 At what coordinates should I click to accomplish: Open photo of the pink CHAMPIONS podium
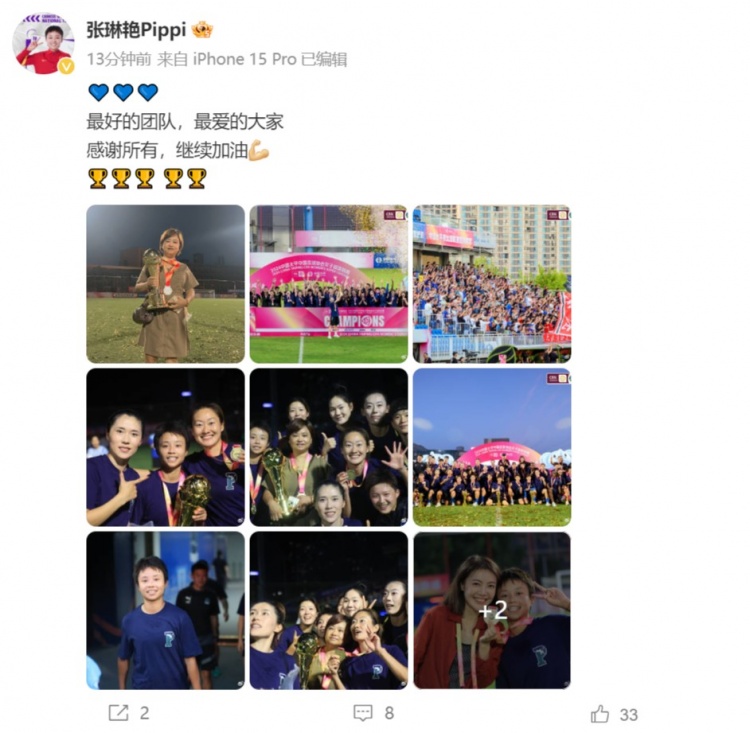tap(328, 283)
